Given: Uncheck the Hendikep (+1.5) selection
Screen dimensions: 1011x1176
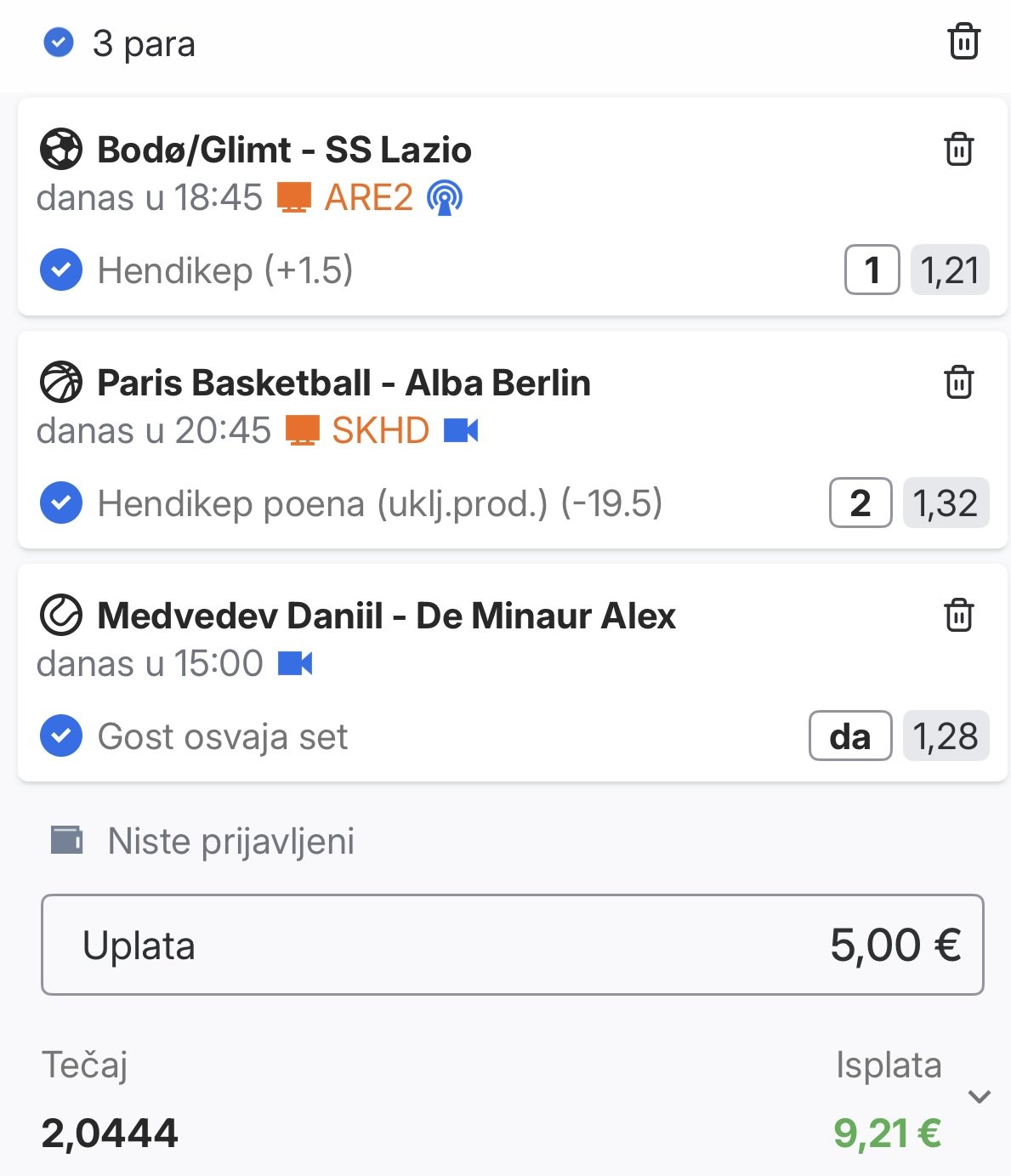Looking at the screenshot, I should click(x=61, y=270).
